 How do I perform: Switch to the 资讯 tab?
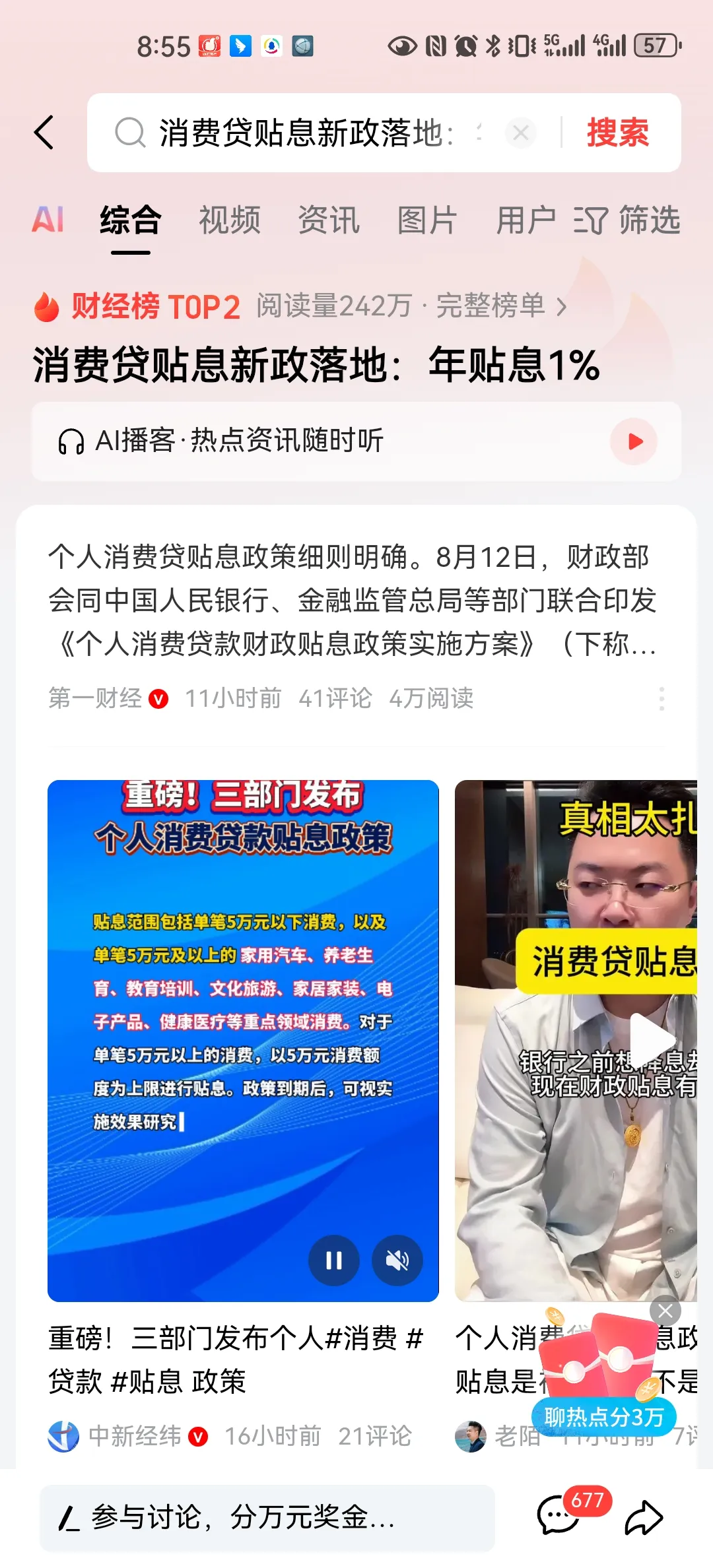tap(329, 220)
